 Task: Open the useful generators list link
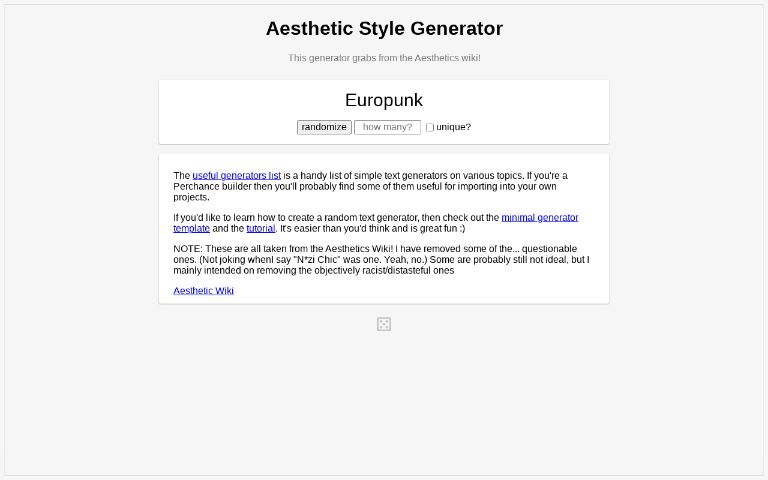point(236,175)
